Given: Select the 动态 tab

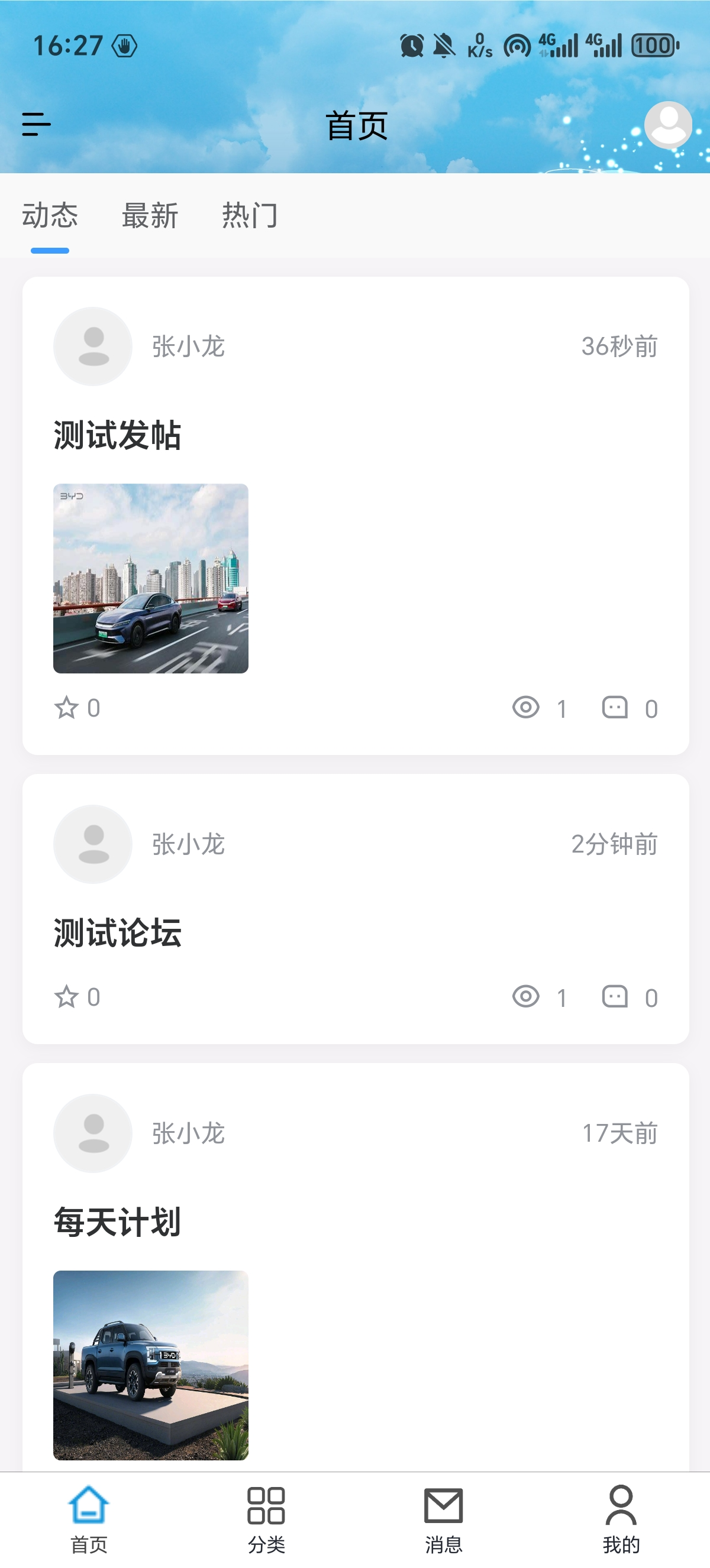Looking at the screenshot, I should click(50, 215).
